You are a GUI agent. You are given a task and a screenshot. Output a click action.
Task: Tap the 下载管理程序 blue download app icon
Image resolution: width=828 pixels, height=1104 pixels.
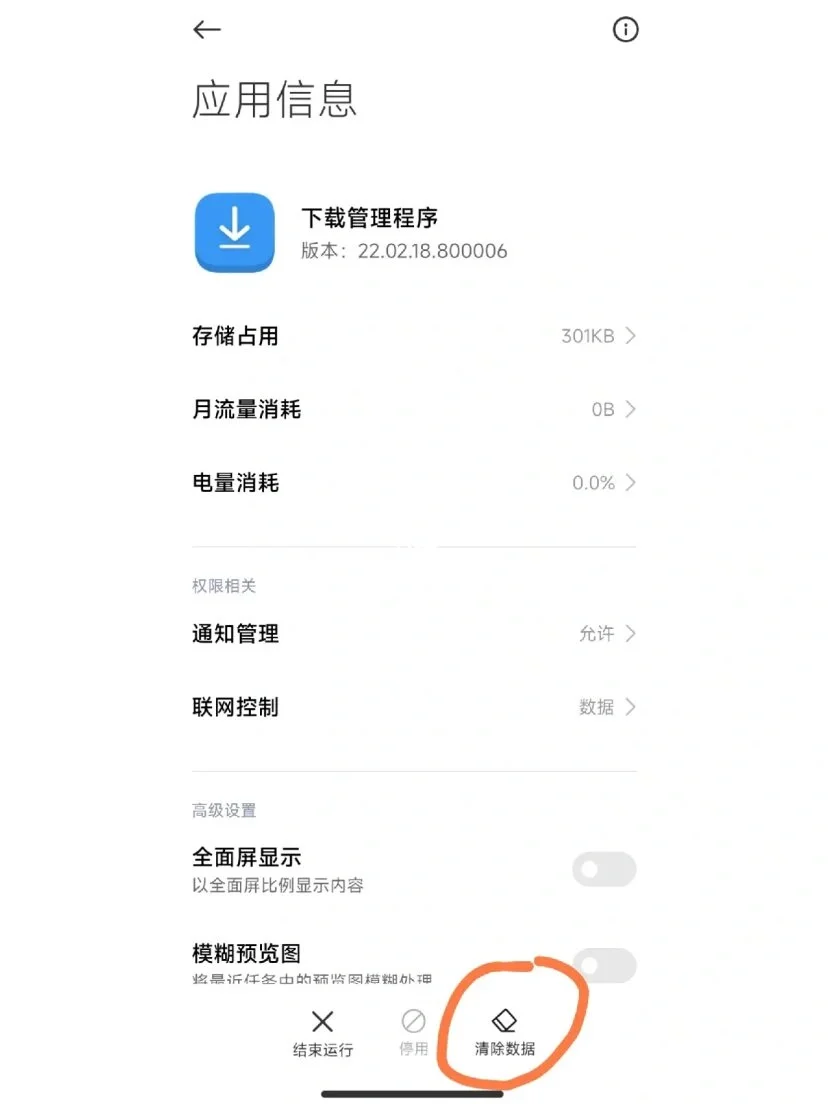(234, 232)
